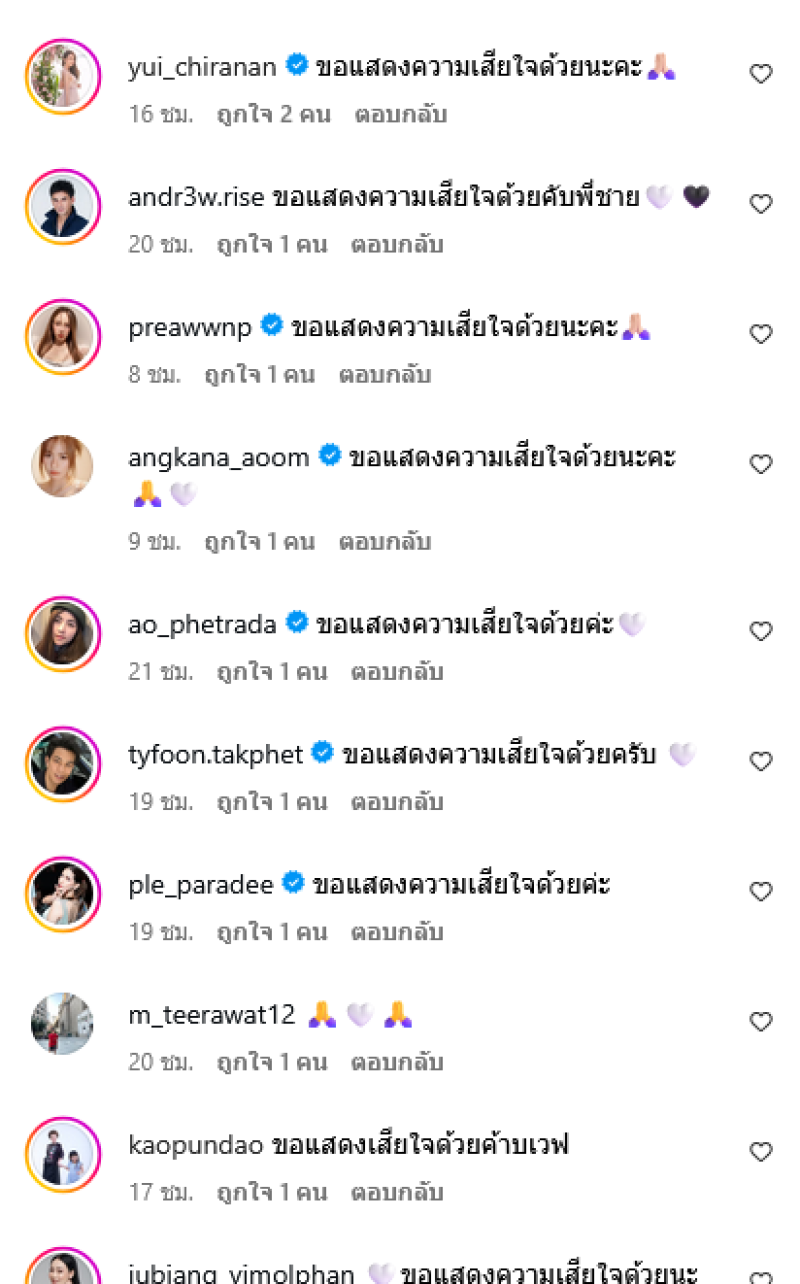View who liked yui_chiranan's comment
The image size is (800, 1284).
(273, 114)
